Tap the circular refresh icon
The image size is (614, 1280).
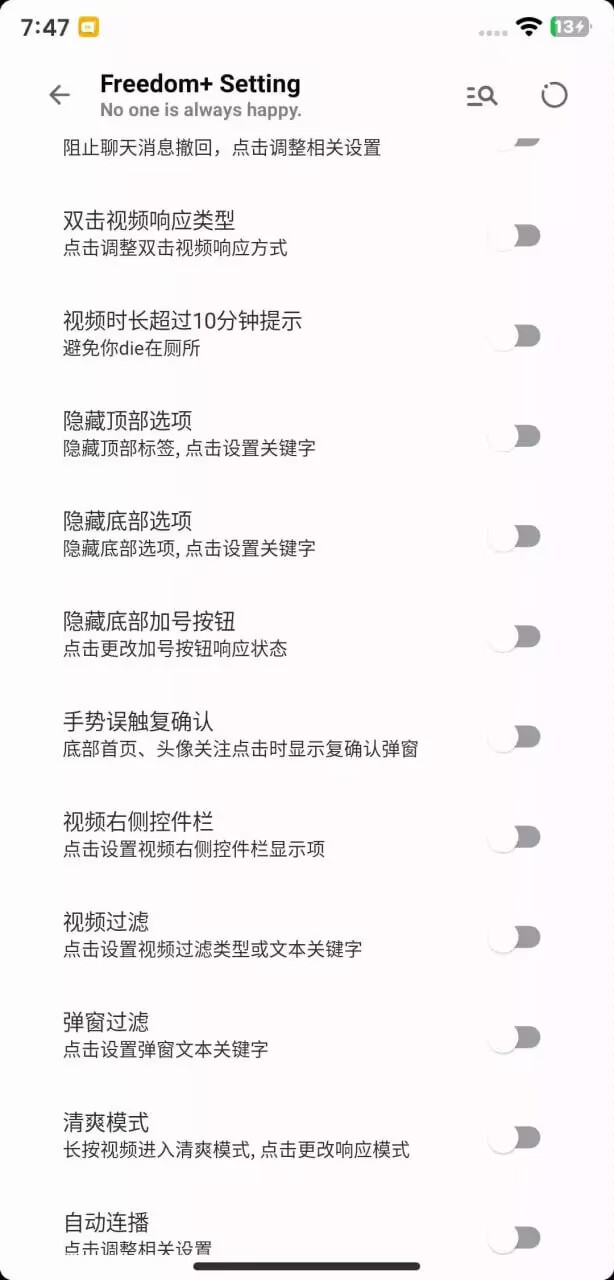click(x=554, y=95)
